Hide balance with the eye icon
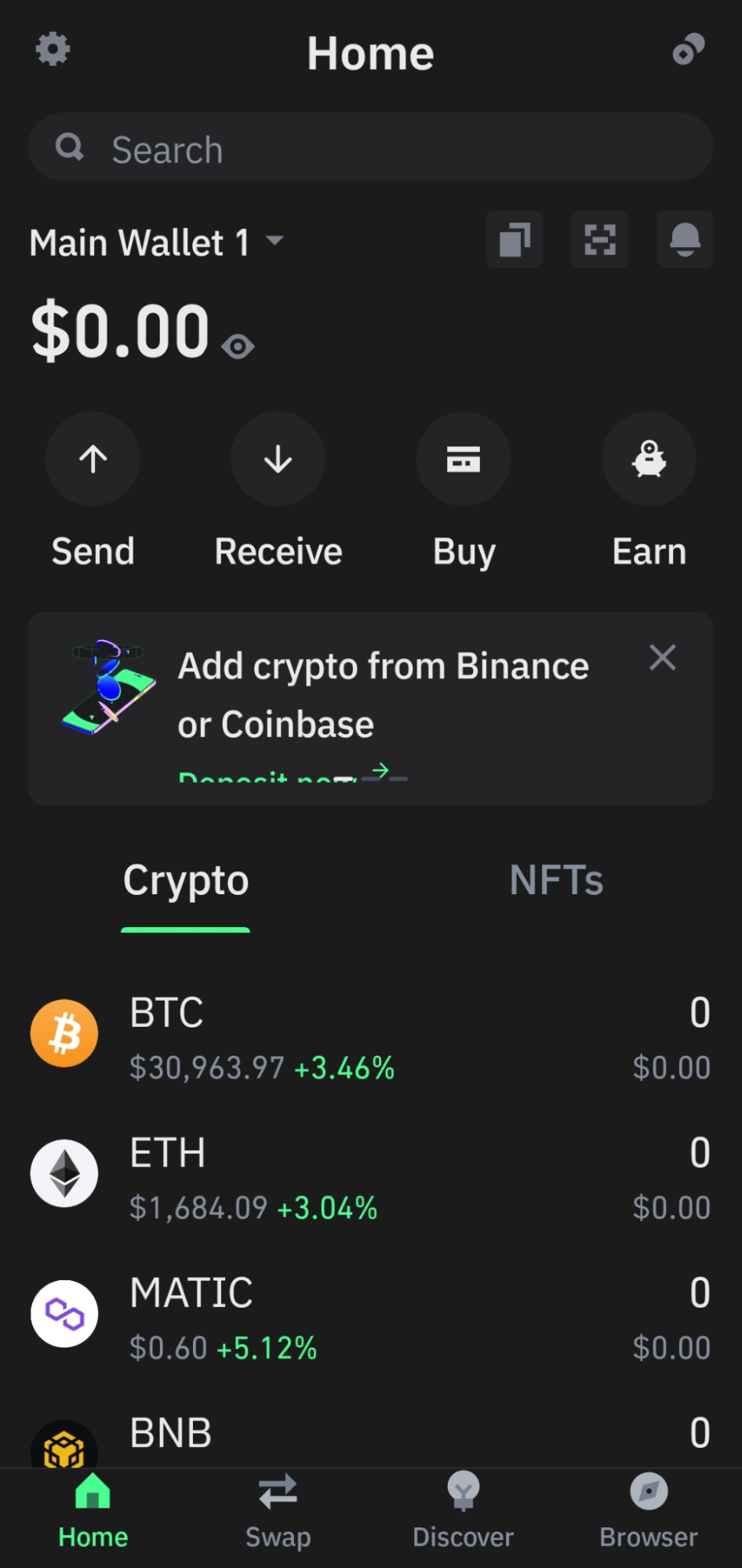Image resolution: width=742 pixels, height=1568 pixels. [x=238, y=346]
